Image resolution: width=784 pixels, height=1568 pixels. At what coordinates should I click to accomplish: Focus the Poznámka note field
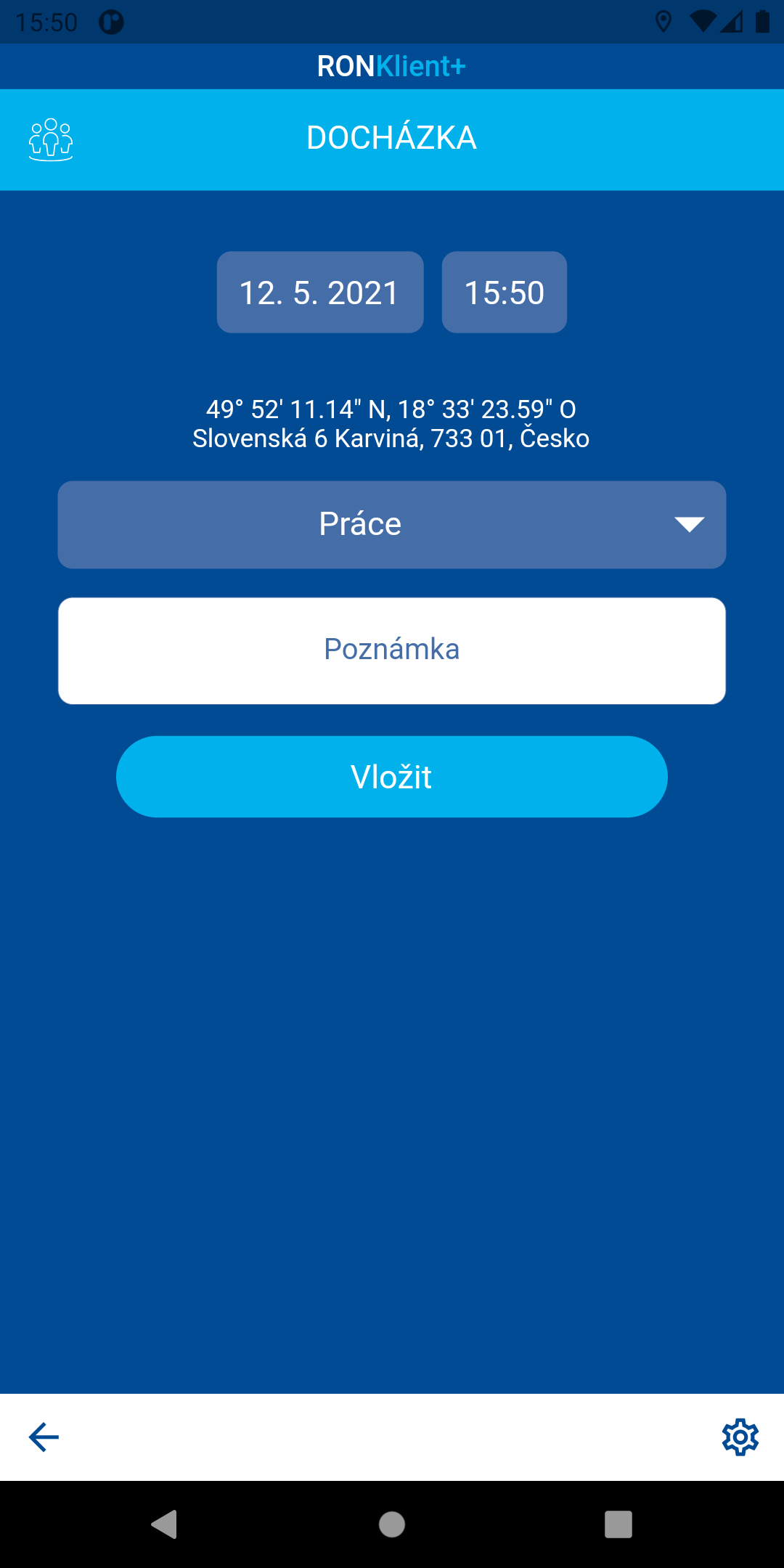coord(392,651)
